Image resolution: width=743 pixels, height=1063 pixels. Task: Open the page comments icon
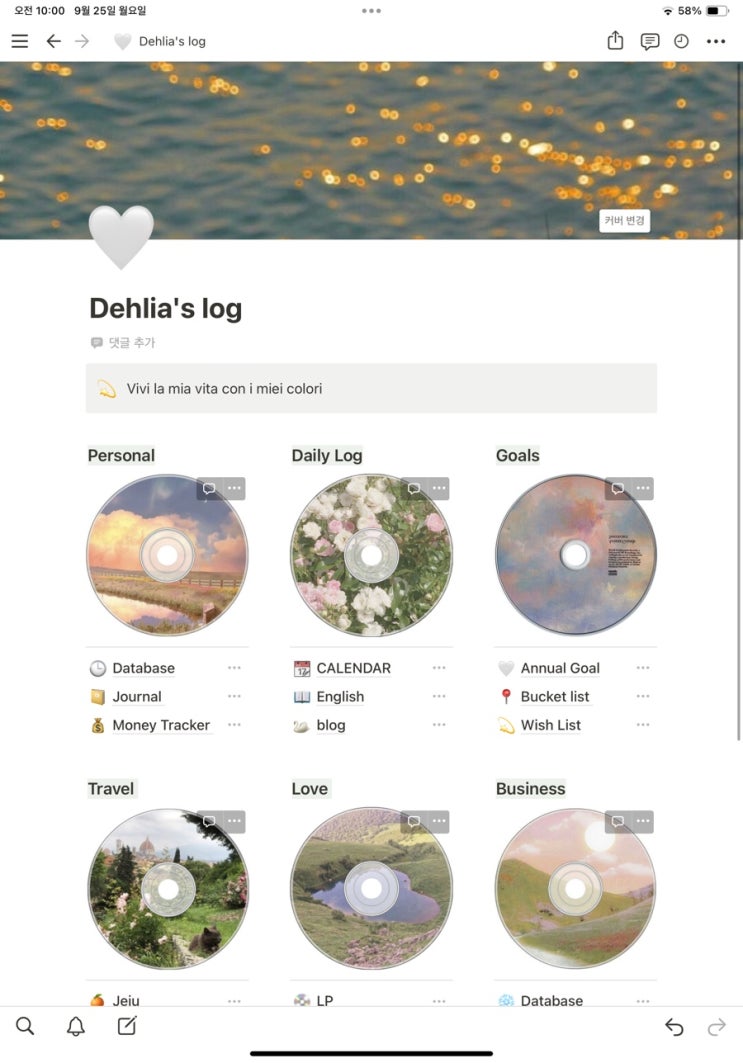pos(650,41)
